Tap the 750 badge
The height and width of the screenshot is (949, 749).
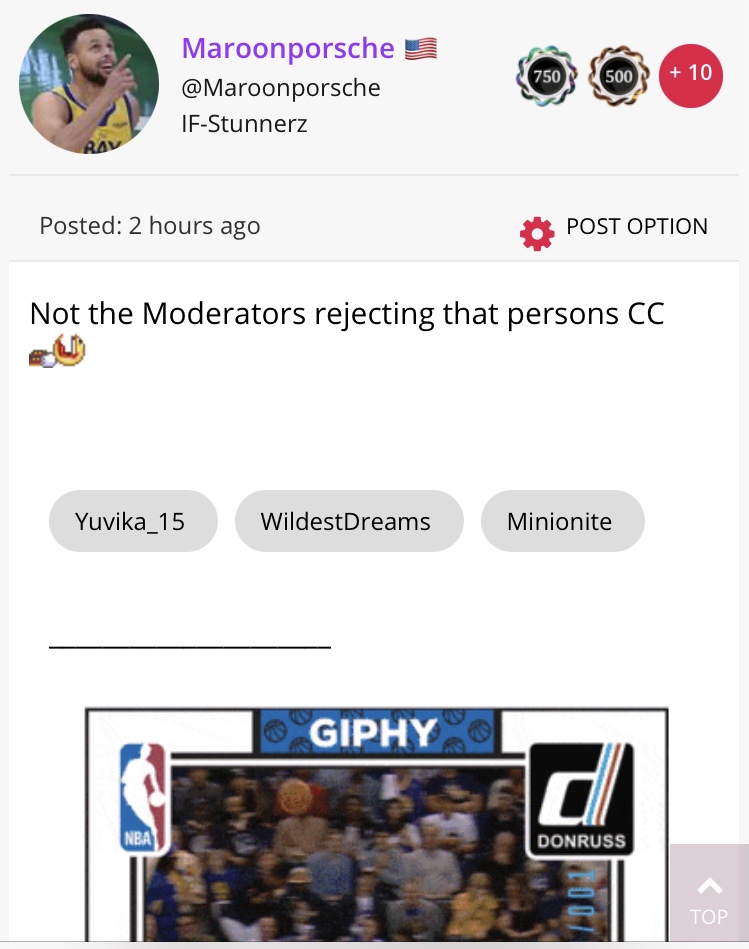pos(546,76)
